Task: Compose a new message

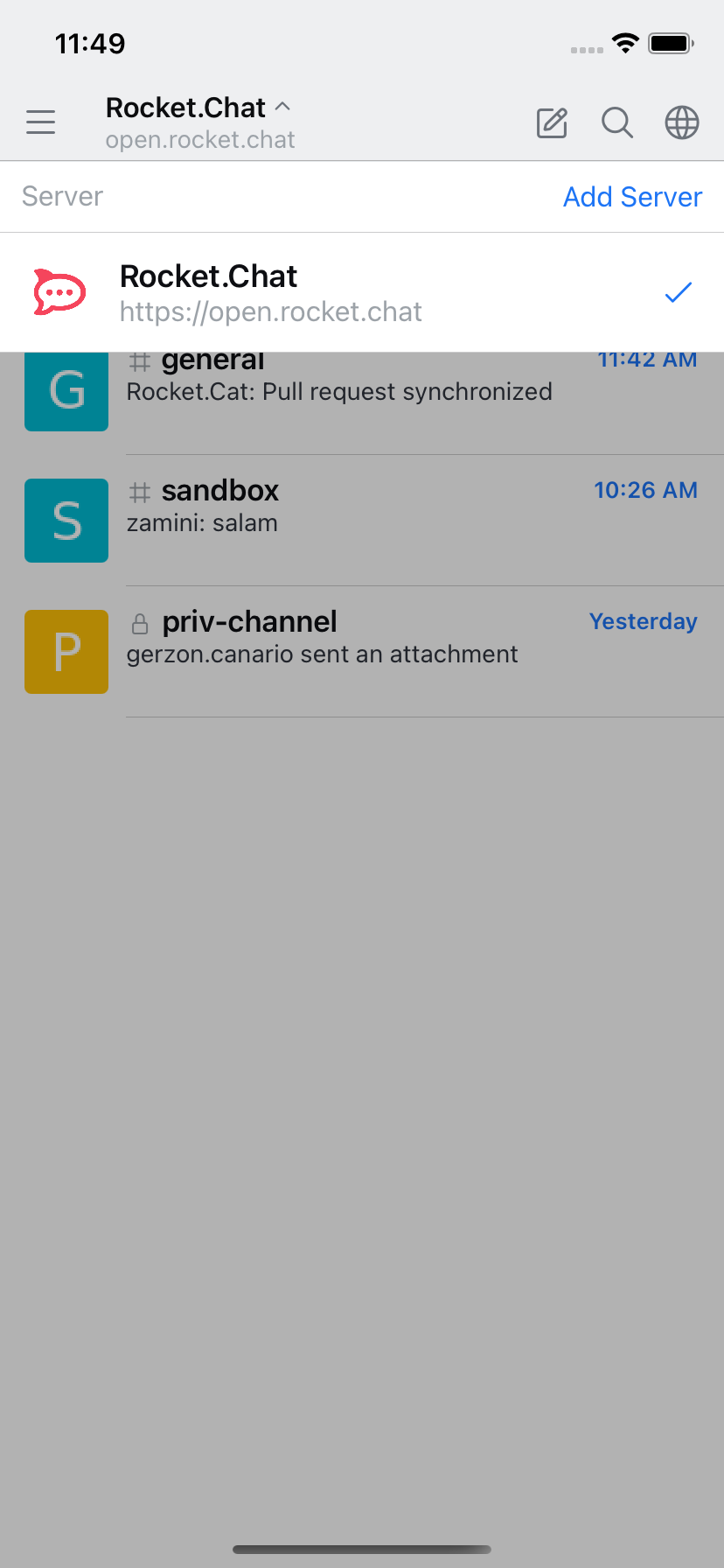Action: 552,123
